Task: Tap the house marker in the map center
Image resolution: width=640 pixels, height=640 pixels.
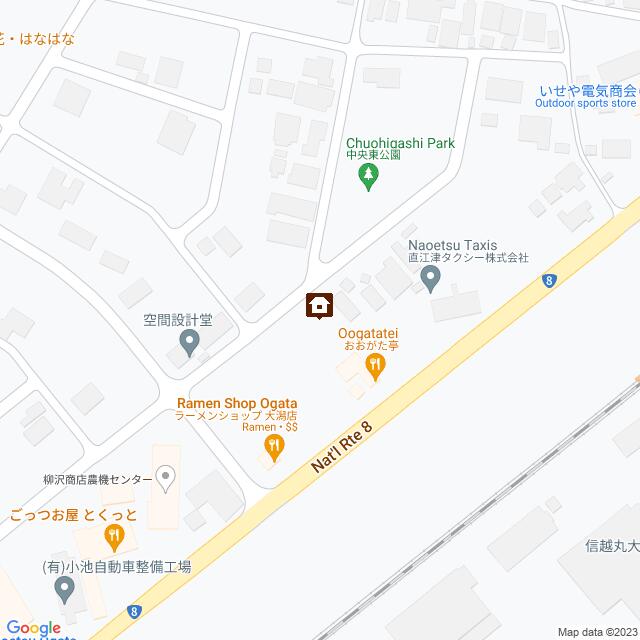Action: tap(320, 304)
